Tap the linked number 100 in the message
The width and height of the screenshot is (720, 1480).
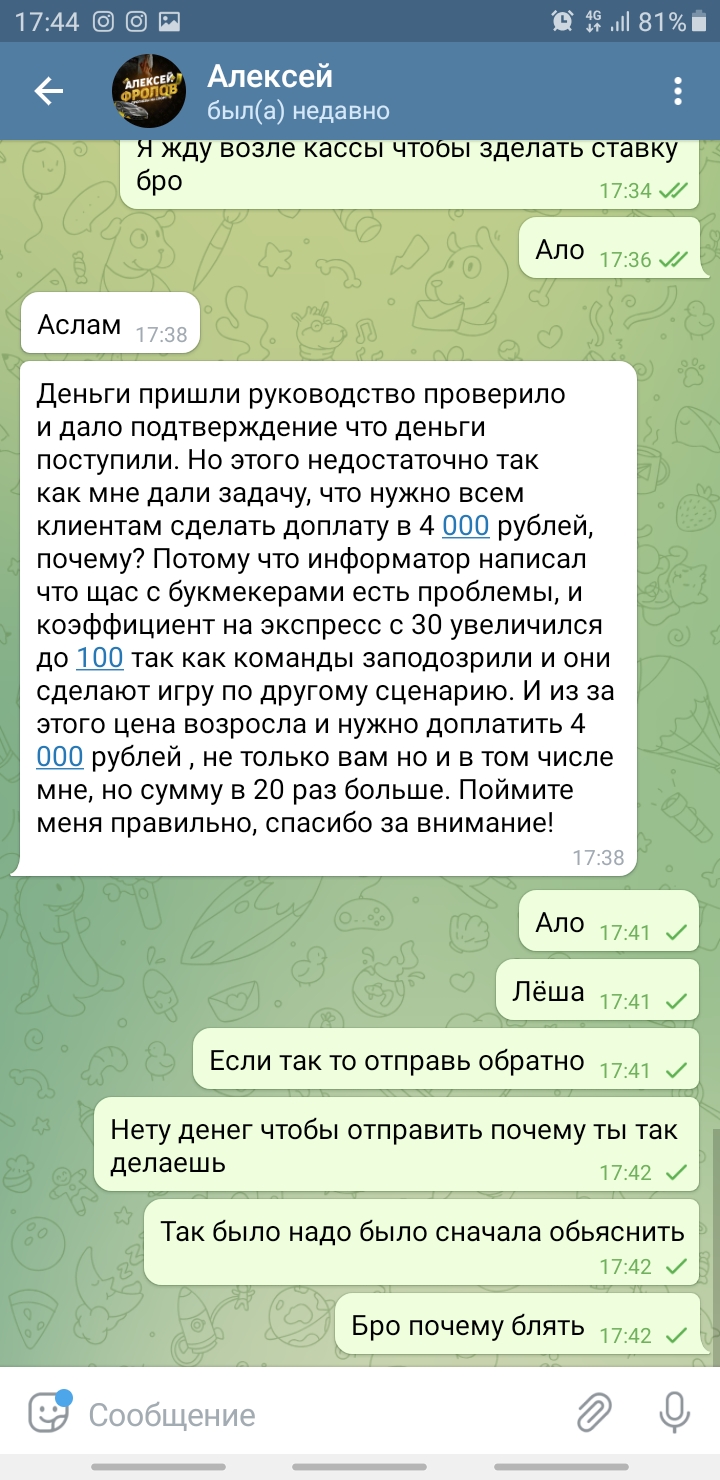coord(100,659)
